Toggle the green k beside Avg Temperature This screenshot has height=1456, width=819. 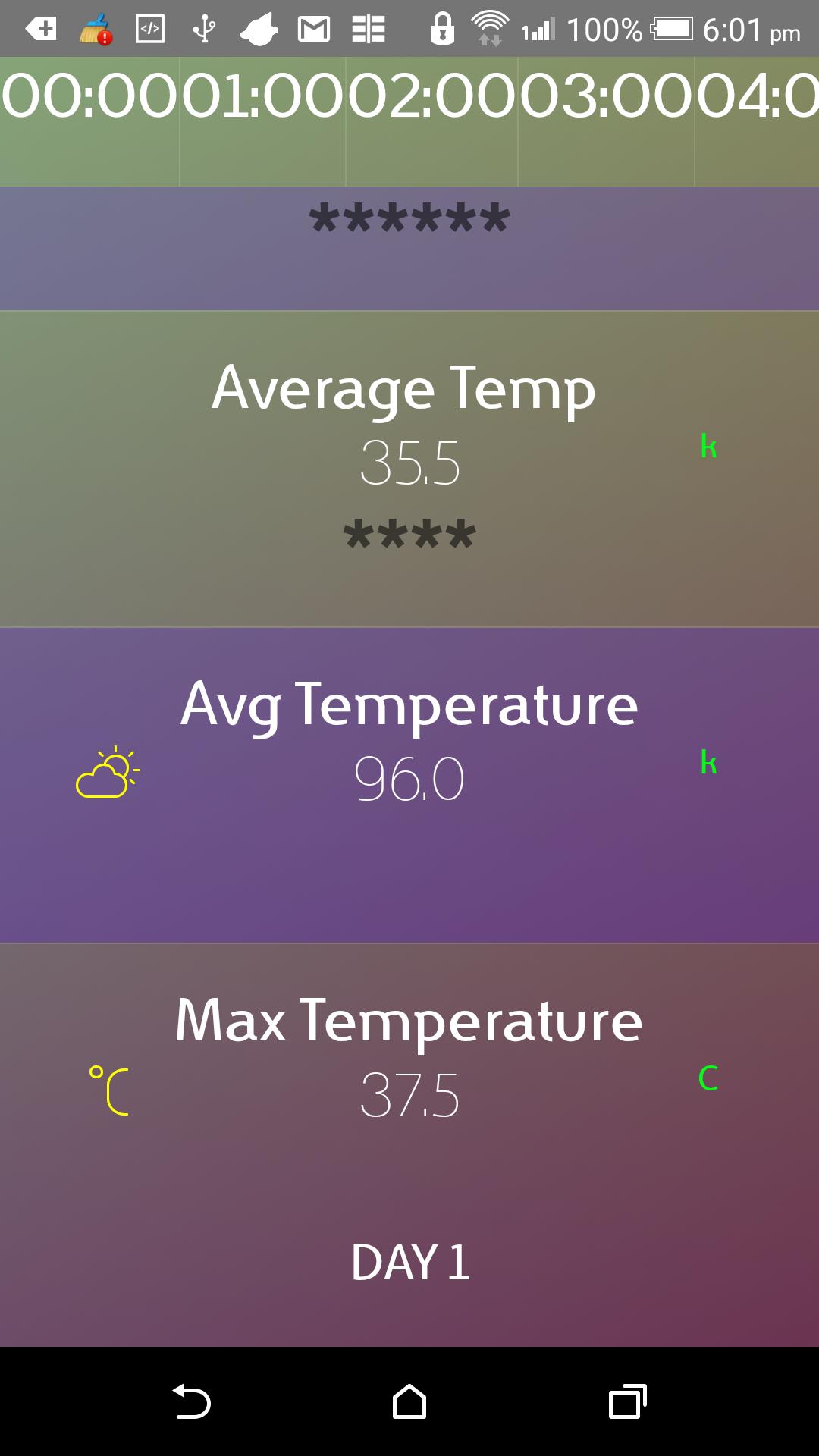pos(708,762)
